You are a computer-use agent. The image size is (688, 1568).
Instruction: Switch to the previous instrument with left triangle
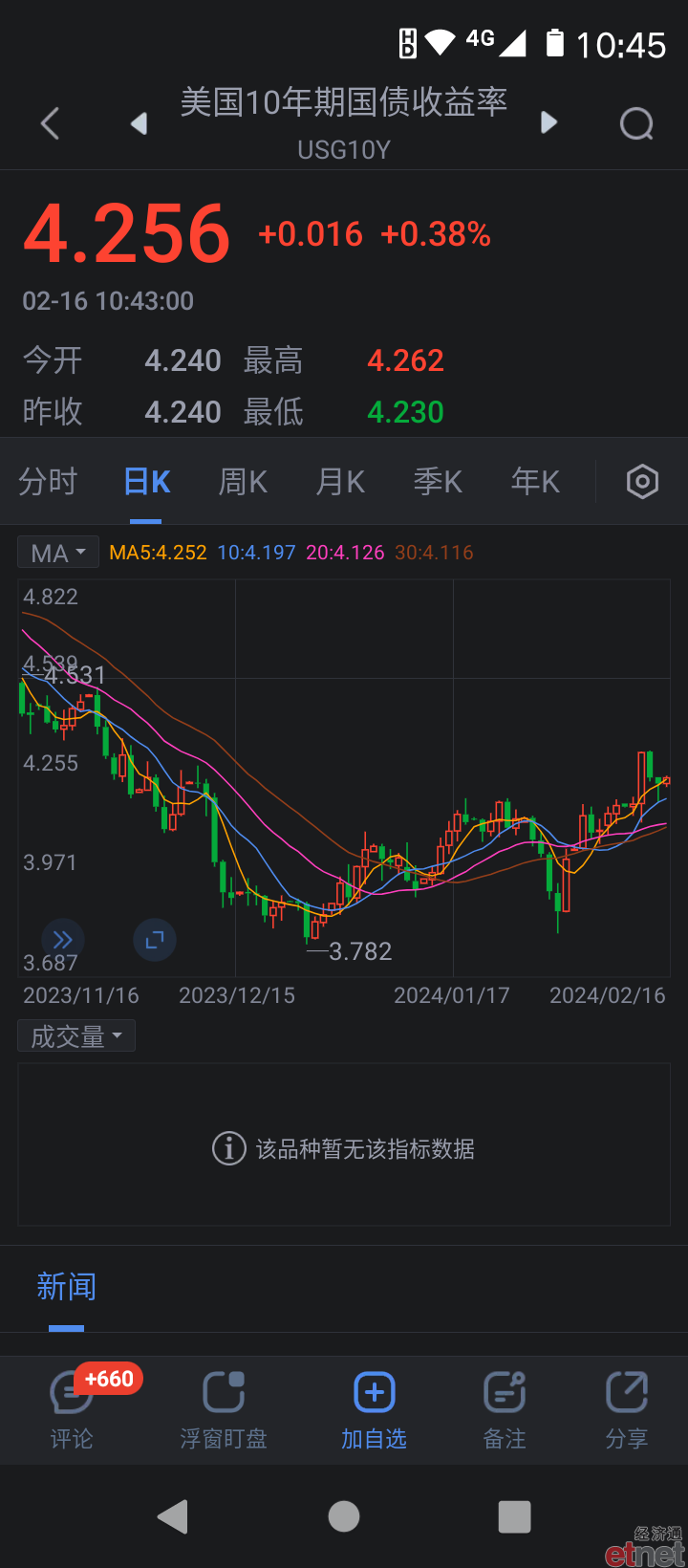click(140, 123)
